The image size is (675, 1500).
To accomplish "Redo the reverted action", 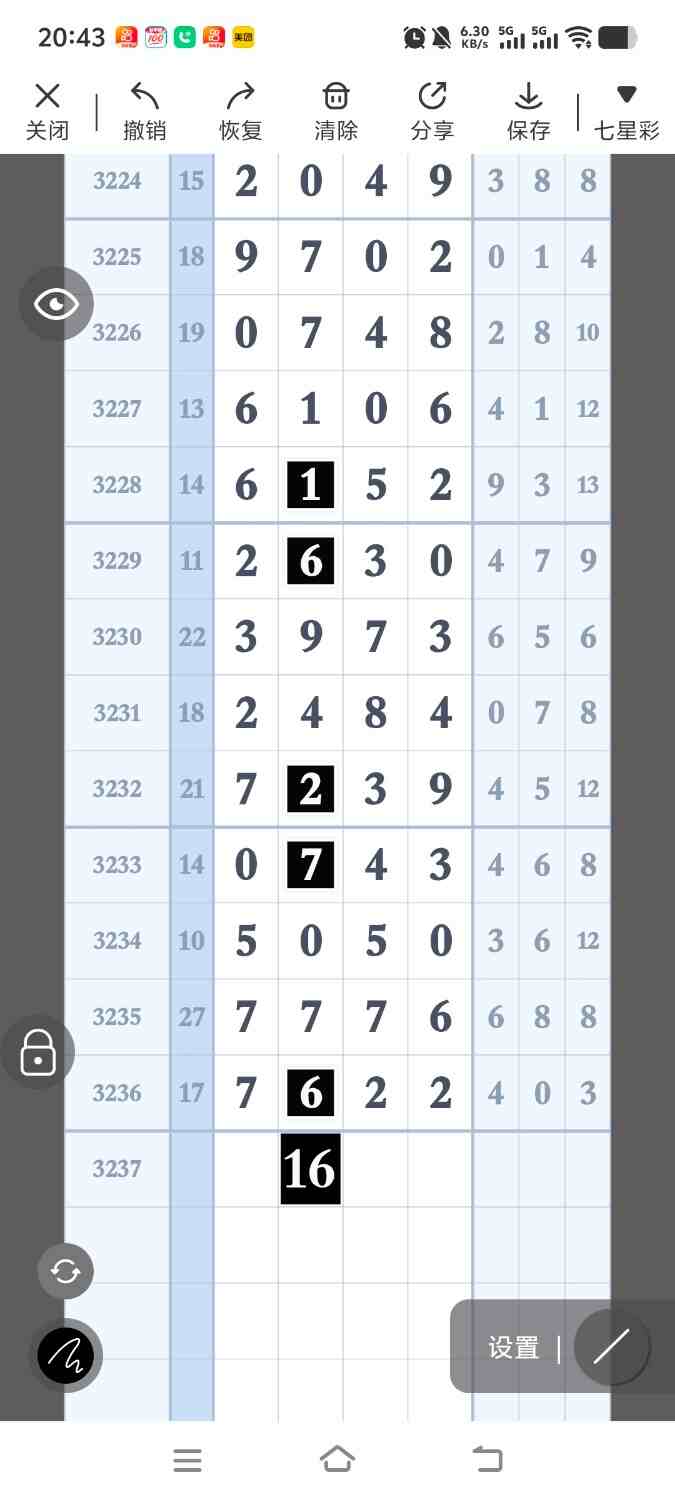I will [x=240, y=111].
